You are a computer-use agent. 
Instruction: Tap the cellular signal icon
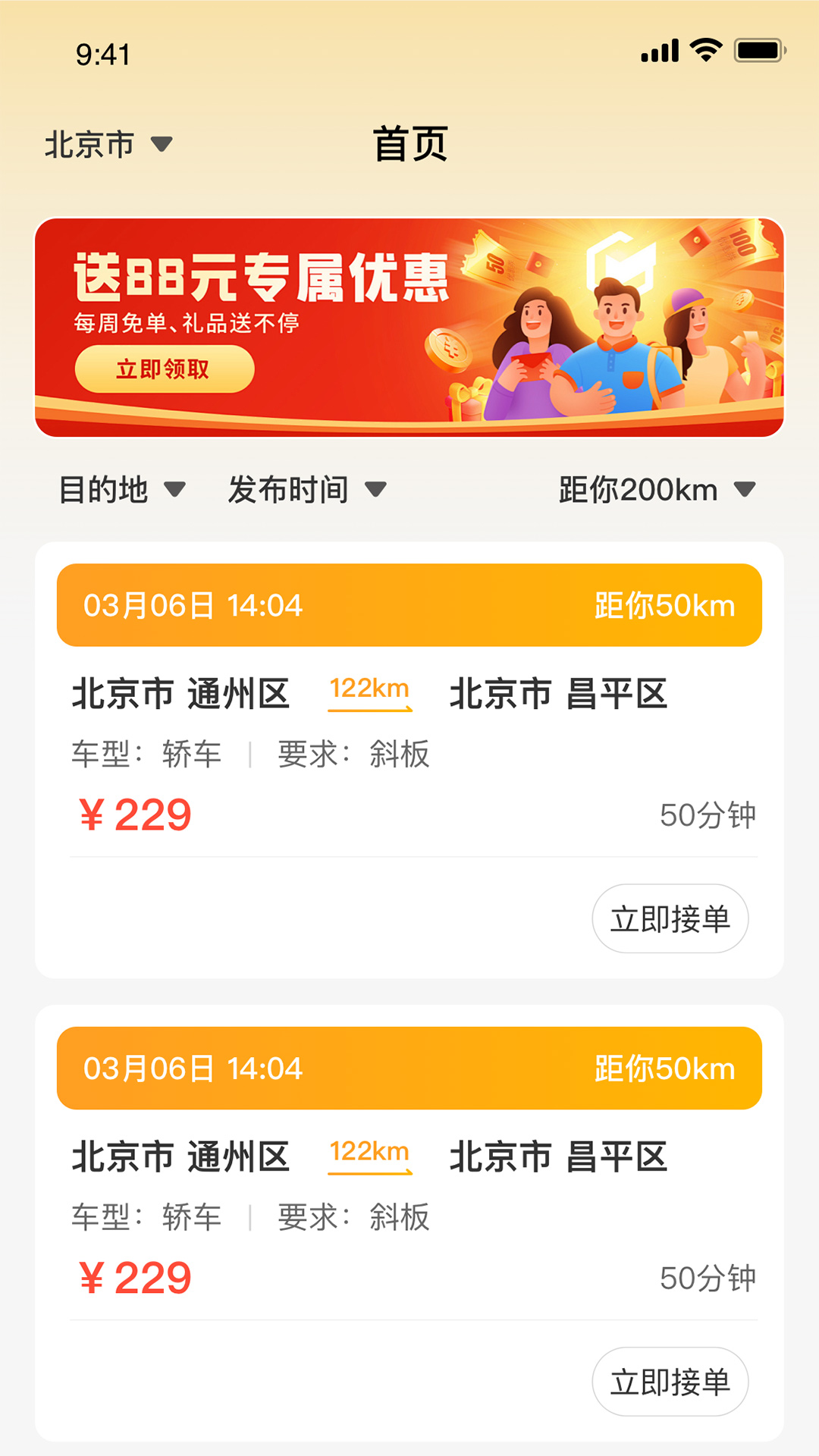coord(659,50)
